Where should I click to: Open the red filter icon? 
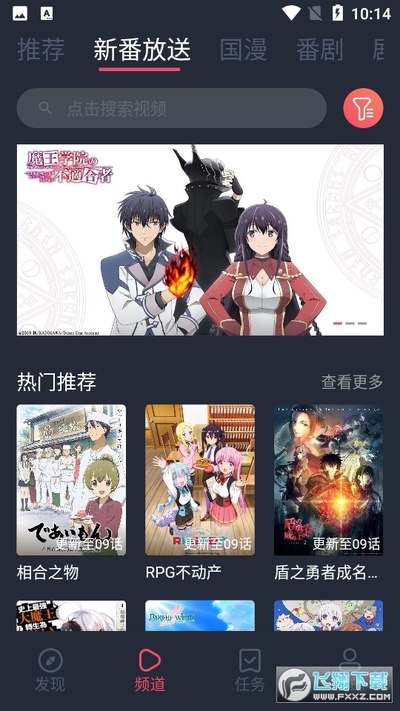[363, 108]
